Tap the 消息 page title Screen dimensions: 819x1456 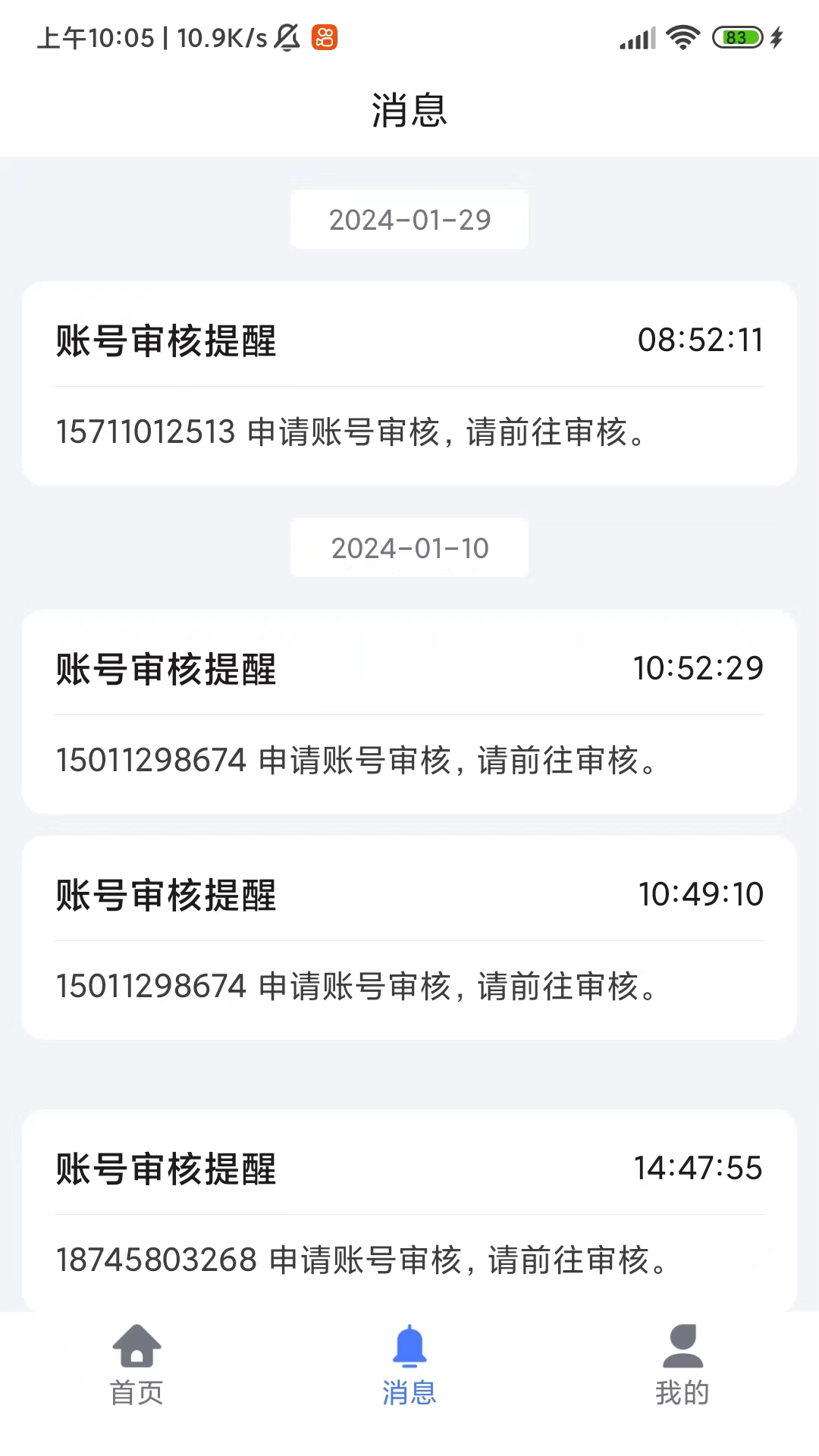coord(409,109)
